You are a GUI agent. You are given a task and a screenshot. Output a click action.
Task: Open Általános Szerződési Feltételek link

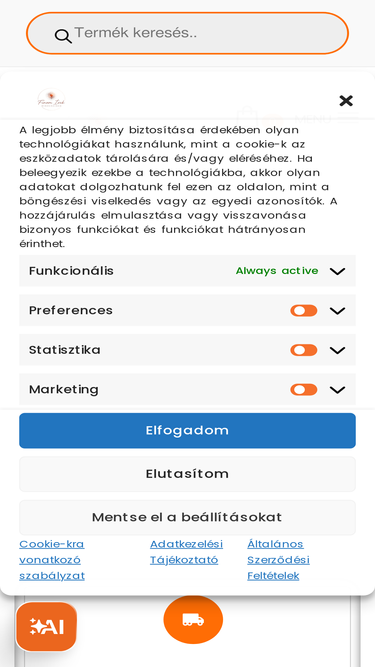[x=278, y=560]
